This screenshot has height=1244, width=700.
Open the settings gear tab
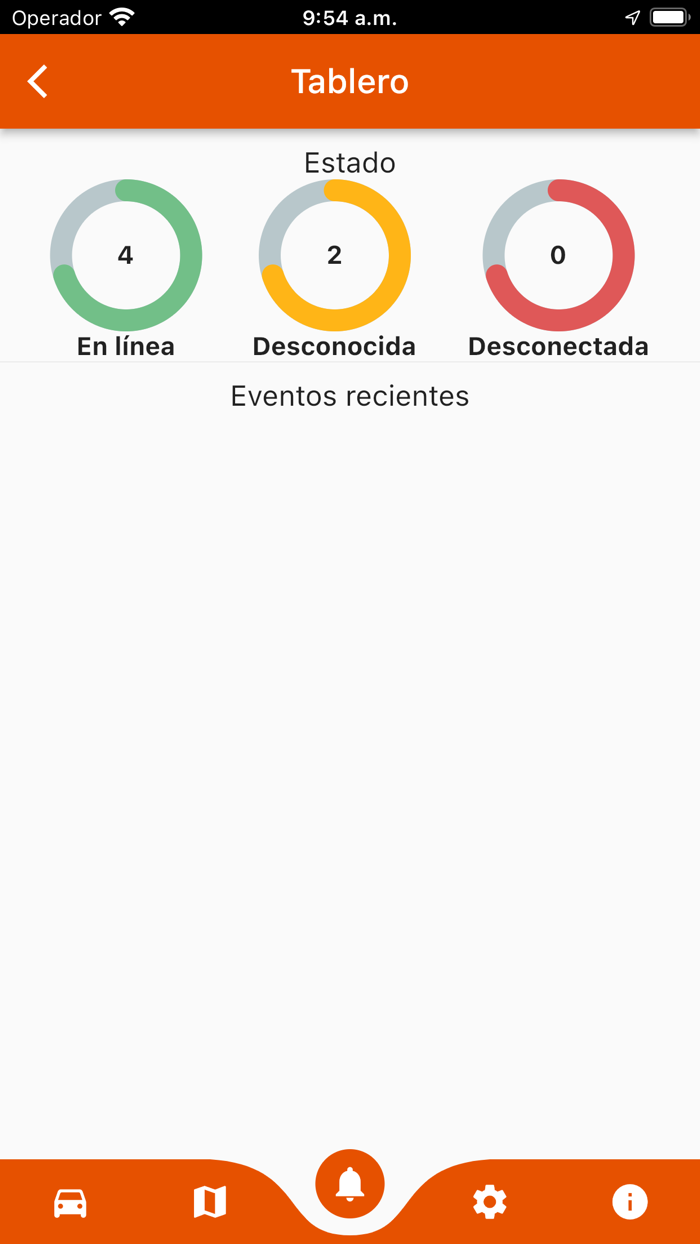point(490,1202)
